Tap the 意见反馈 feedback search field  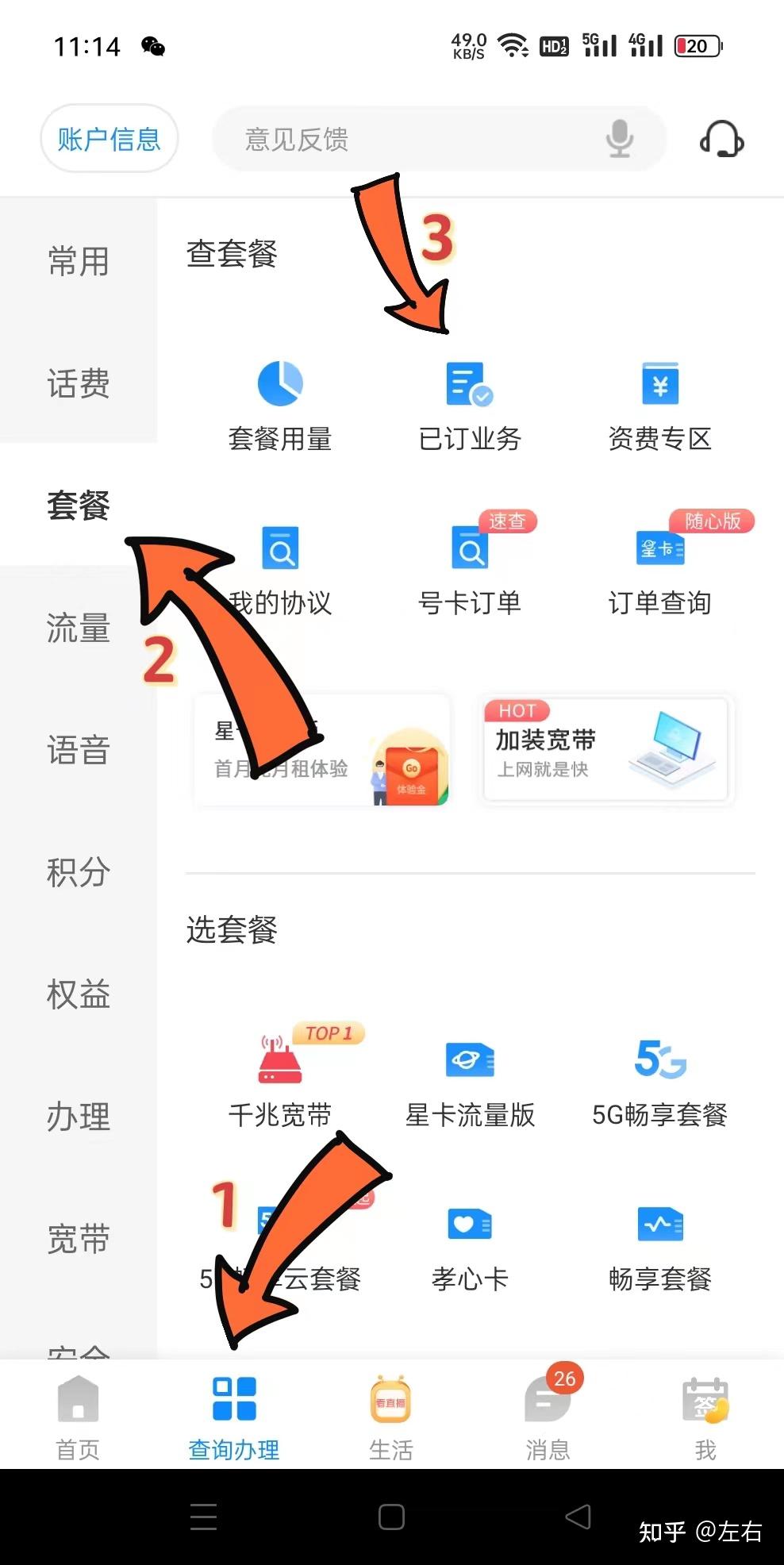tap(381, 139)
